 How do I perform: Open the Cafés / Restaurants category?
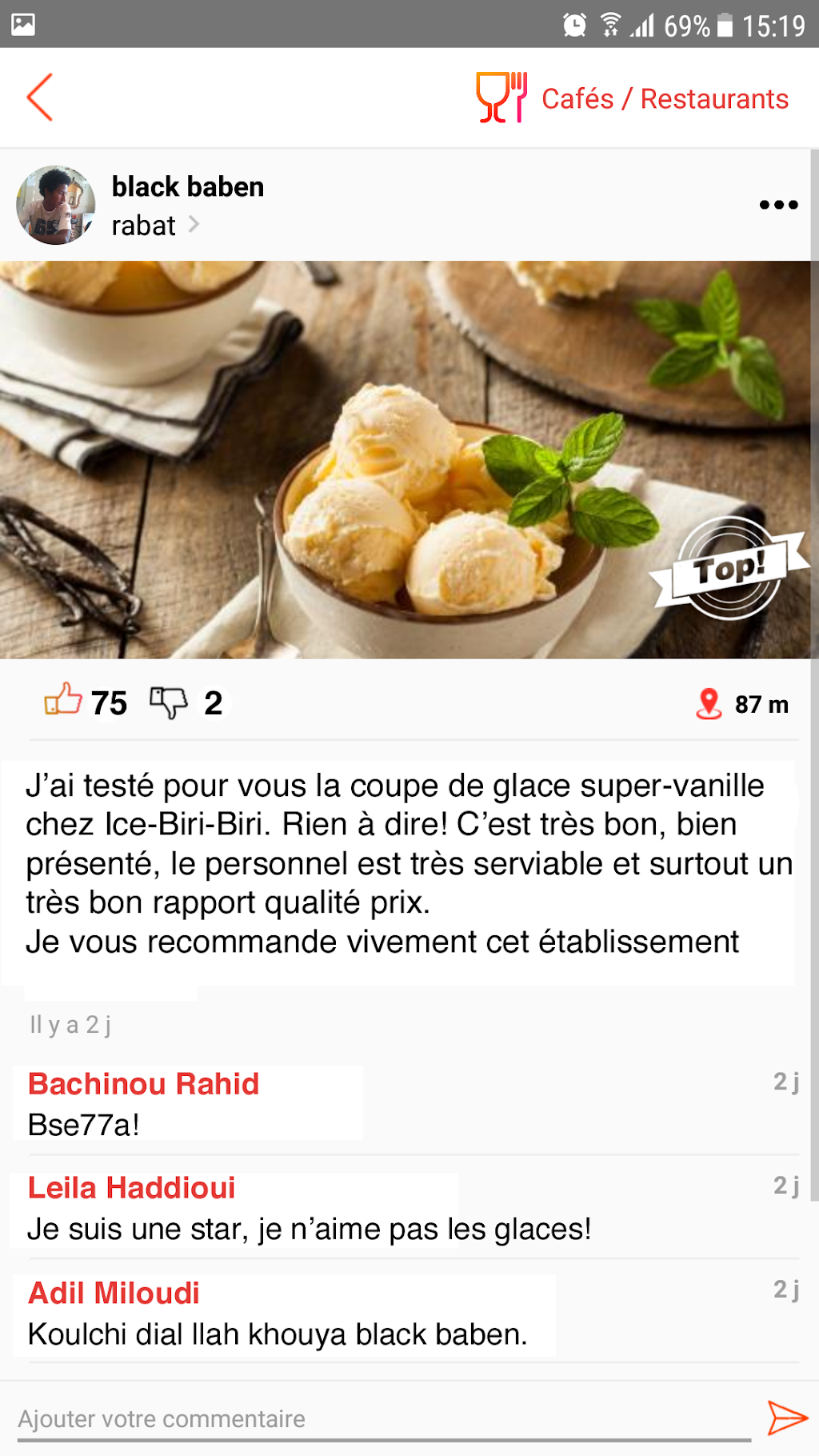pos(632,98)
